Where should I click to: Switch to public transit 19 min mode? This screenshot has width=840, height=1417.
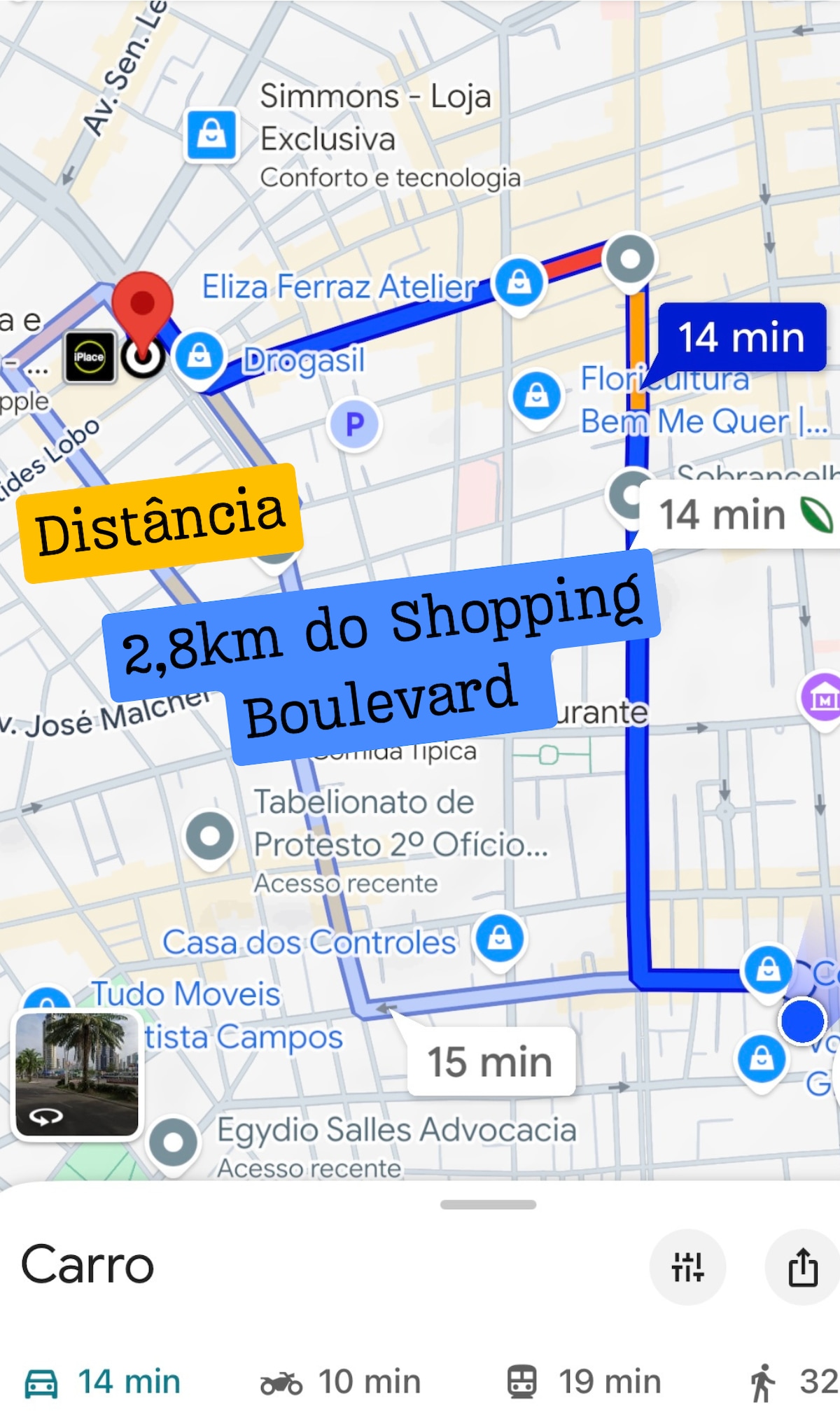[x=584, y=1383]
